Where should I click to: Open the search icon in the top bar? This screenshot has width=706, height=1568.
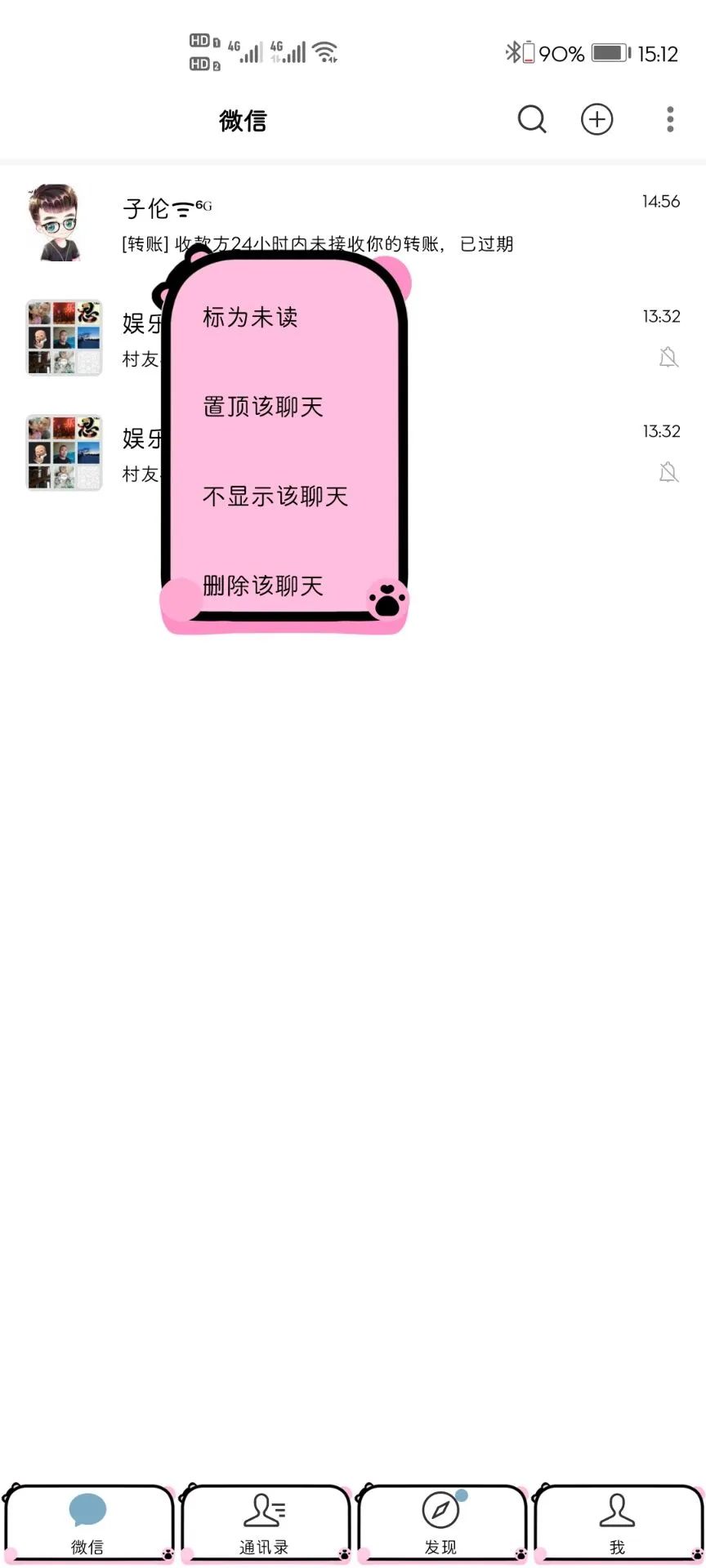531,119
